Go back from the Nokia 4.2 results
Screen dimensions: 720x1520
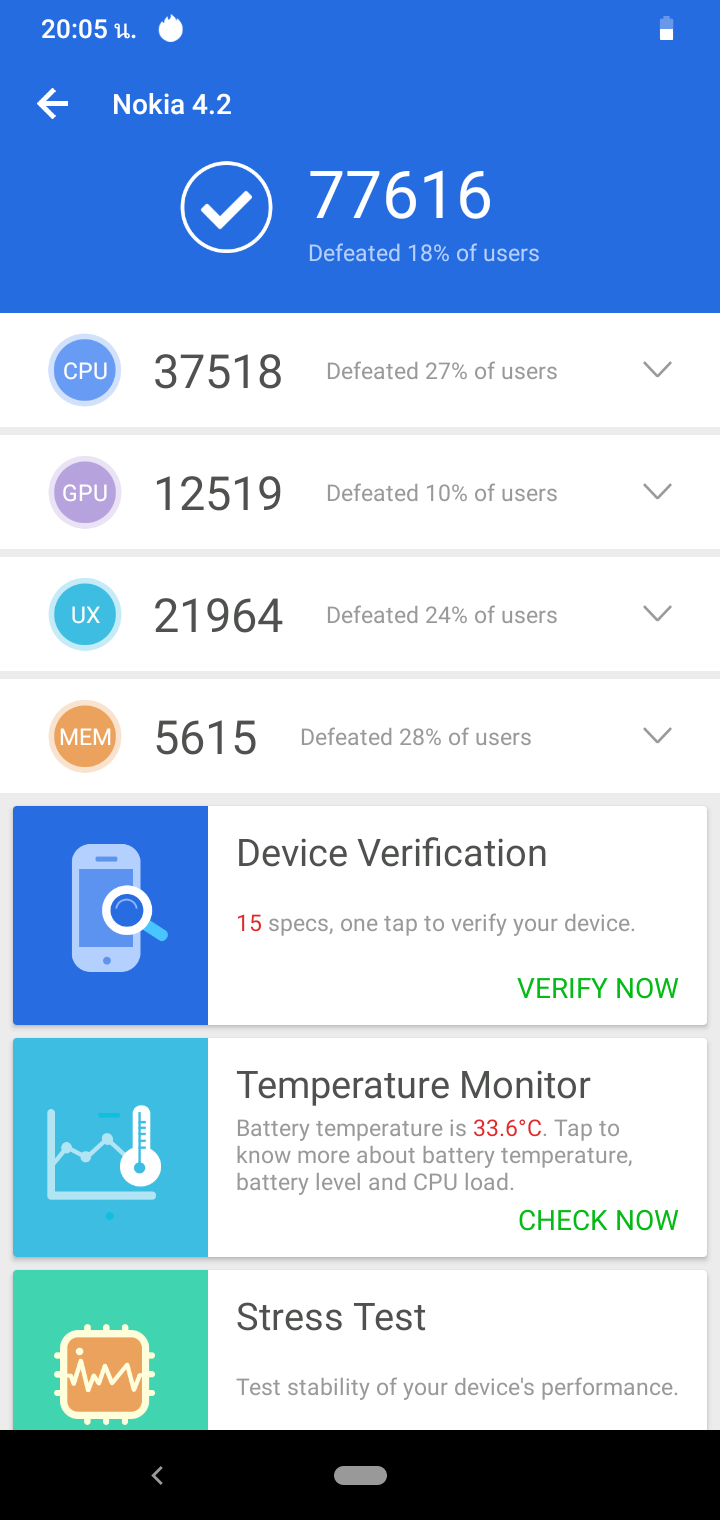coord(52,104)
